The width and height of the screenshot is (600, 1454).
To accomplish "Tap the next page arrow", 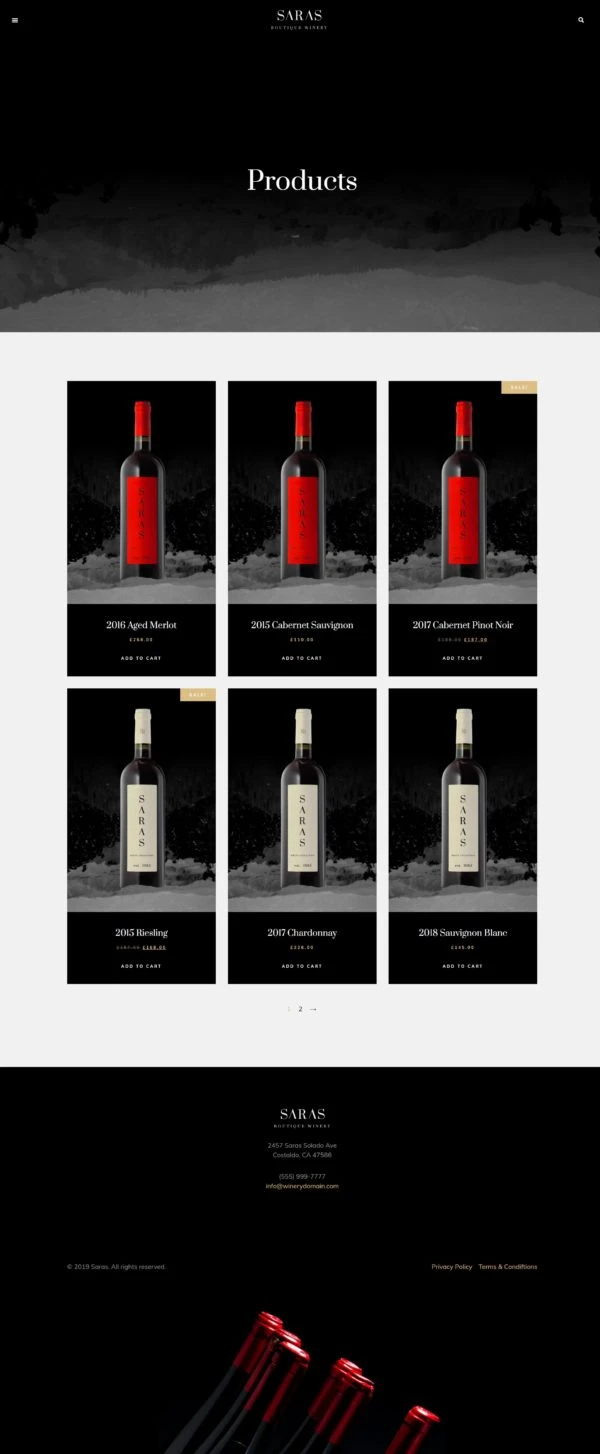I will [313, 1009].
